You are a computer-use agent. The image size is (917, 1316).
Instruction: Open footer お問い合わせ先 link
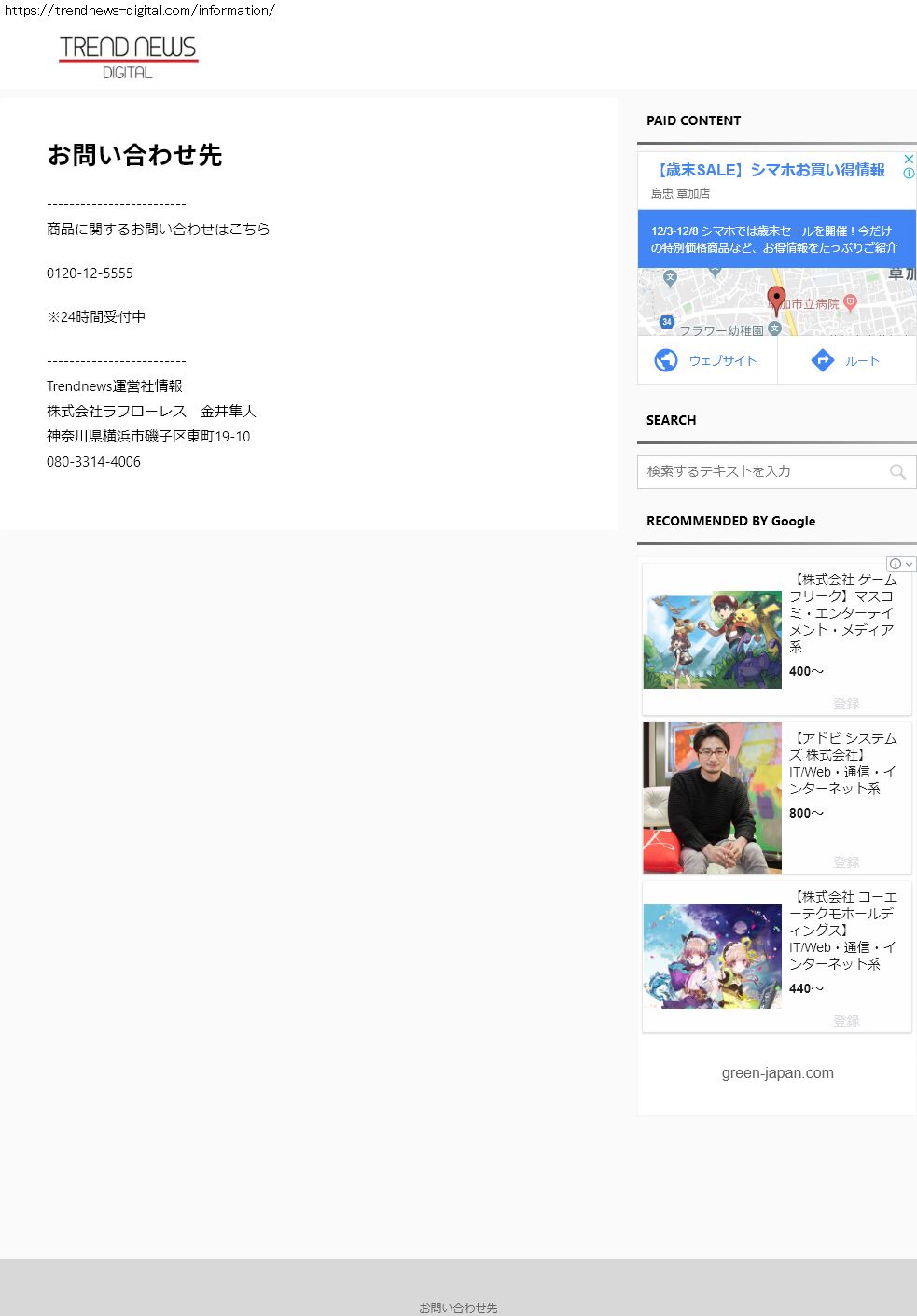(x=458, y=1308)
